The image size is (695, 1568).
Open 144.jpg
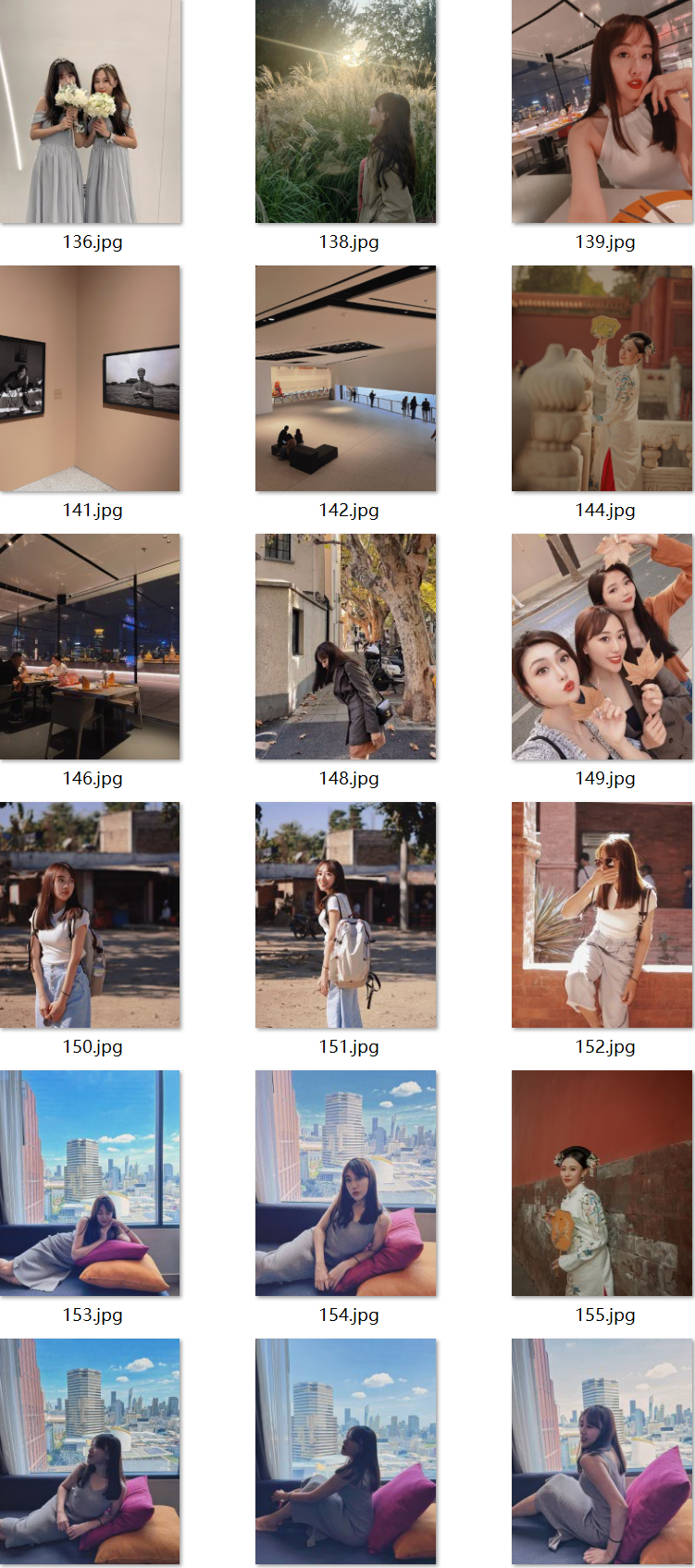pyautogui.click(x=602, y=378)
